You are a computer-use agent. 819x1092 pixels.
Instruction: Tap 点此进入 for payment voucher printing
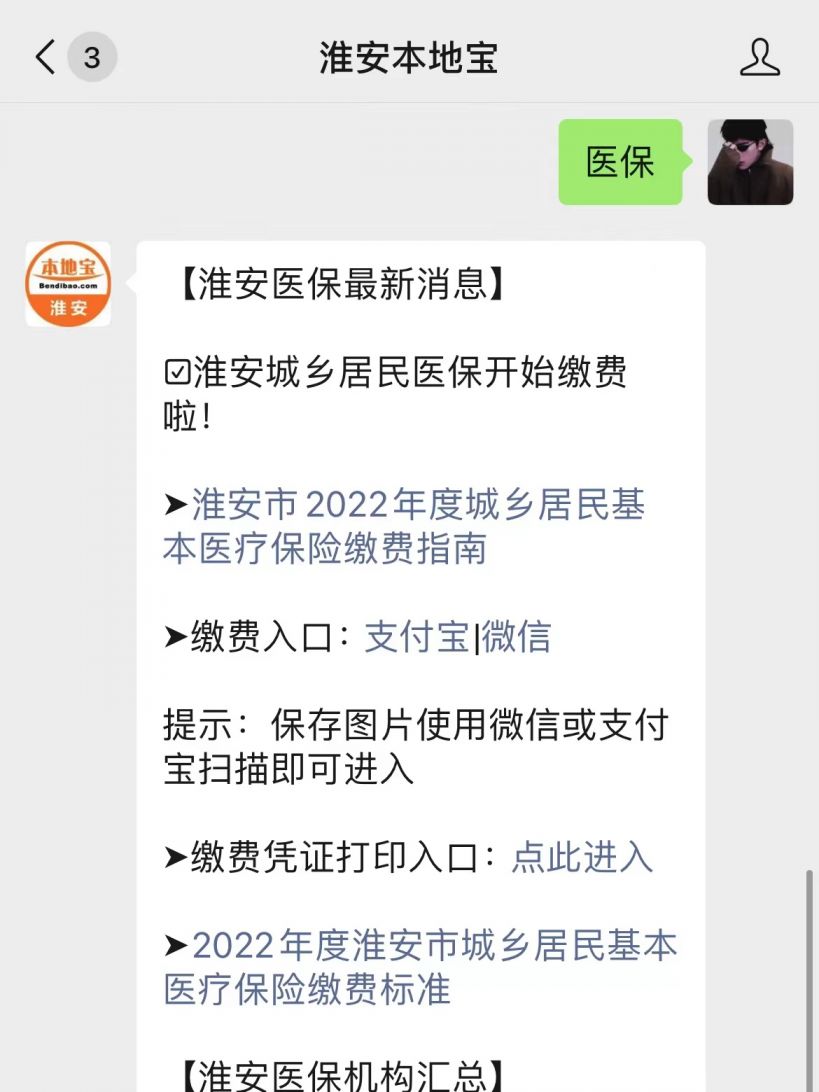point(582,857)
